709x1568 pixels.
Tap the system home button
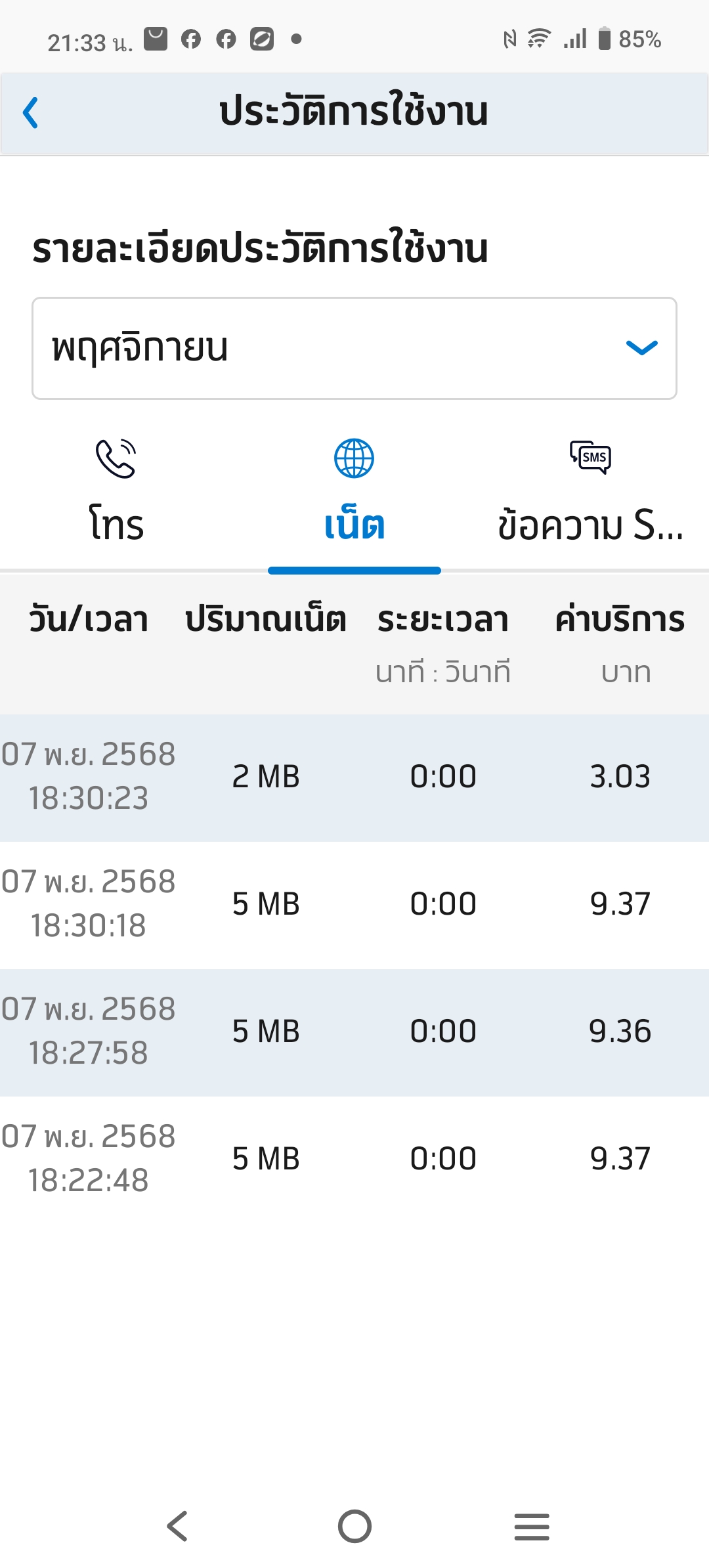[354, 1526]
